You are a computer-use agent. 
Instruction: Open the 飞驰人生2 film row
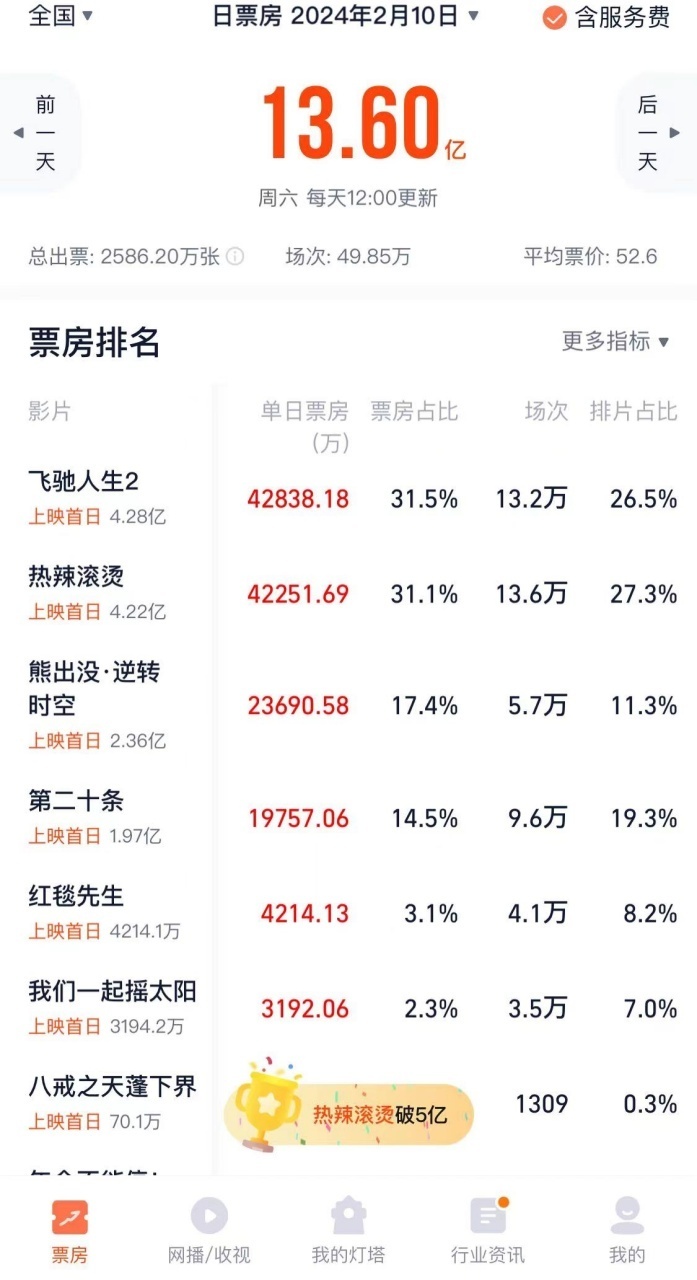84,482
